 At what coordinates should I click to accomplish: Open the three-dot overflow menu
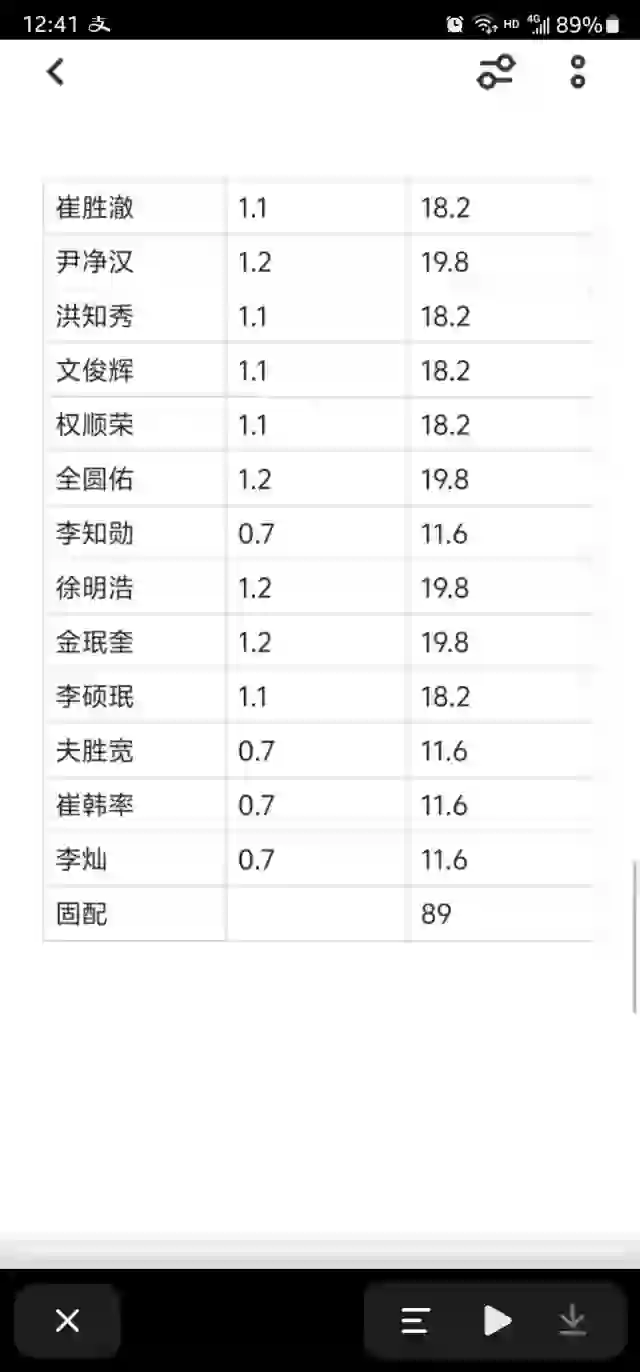(578, 72)
